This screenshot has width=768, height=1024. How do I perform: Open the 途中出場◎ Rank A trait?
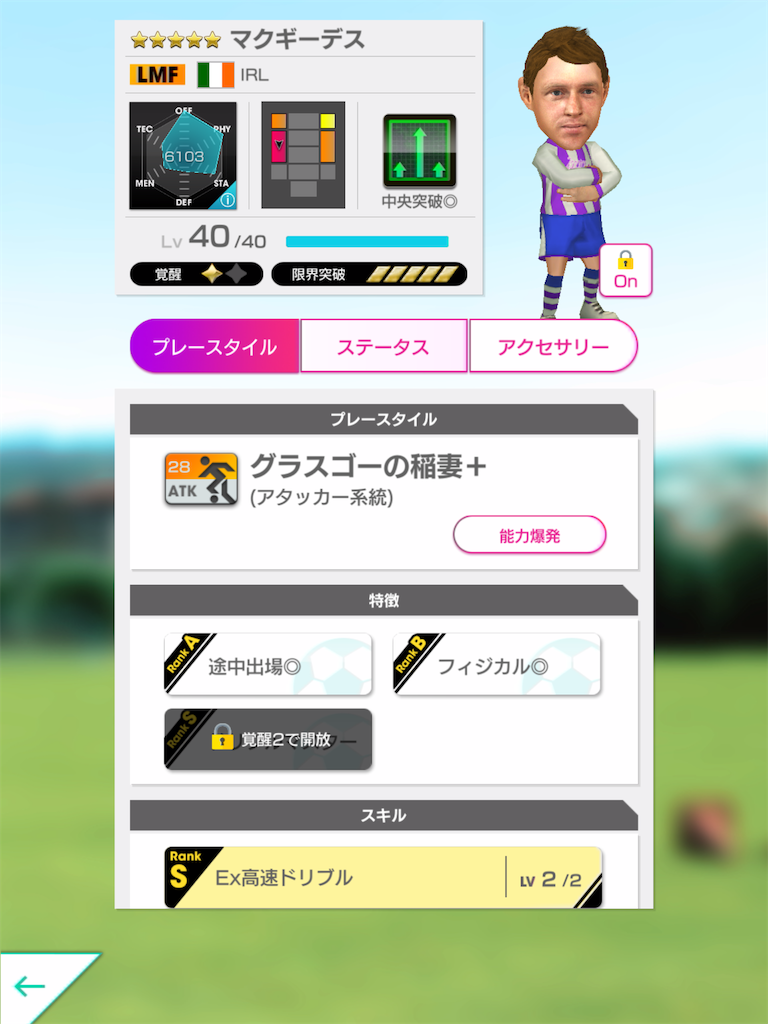(x=268, y=665)
